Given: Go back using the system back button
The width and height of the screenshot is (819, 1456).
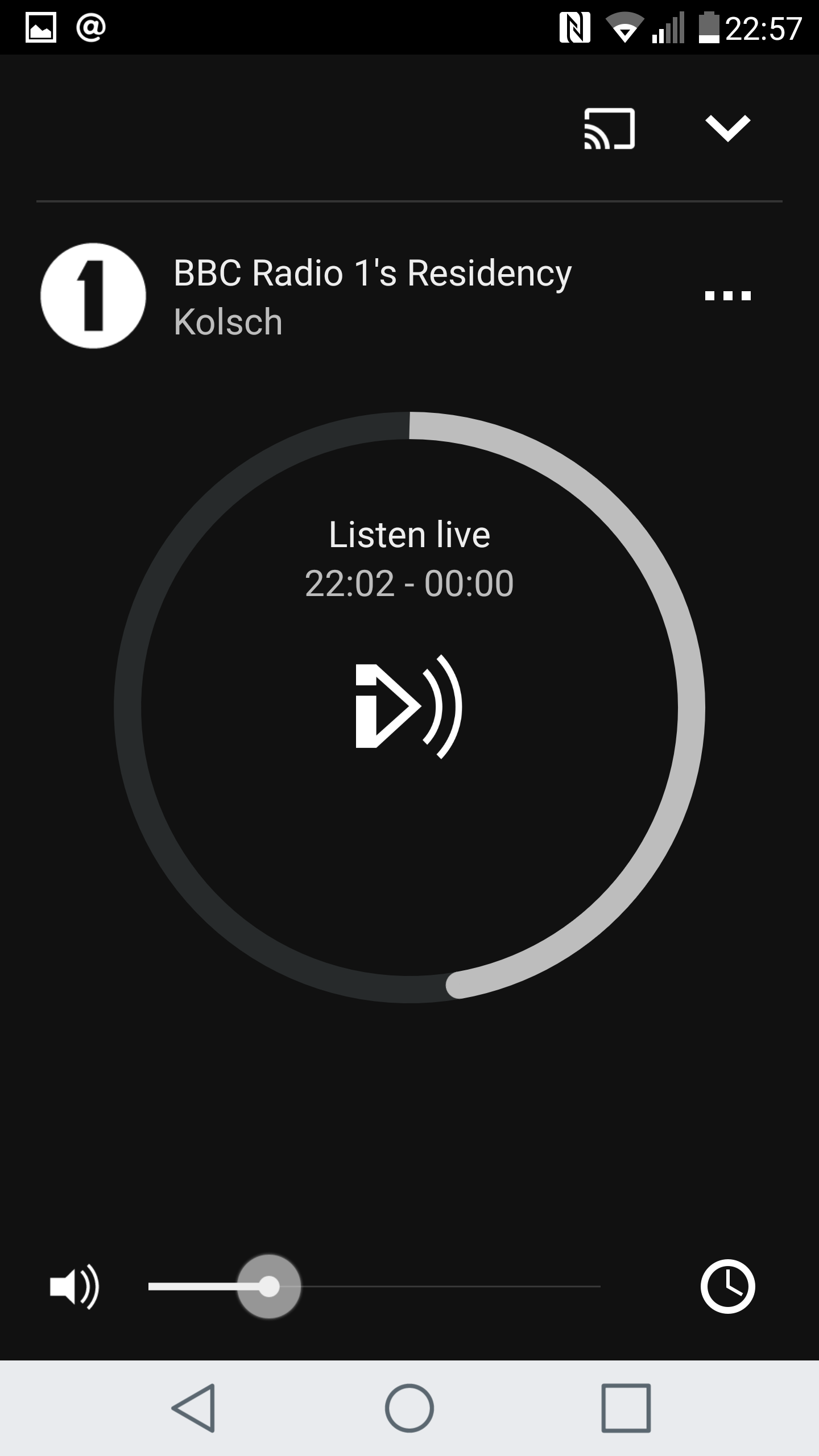Looking at the screenshot, I should [x=194, y=1408].
